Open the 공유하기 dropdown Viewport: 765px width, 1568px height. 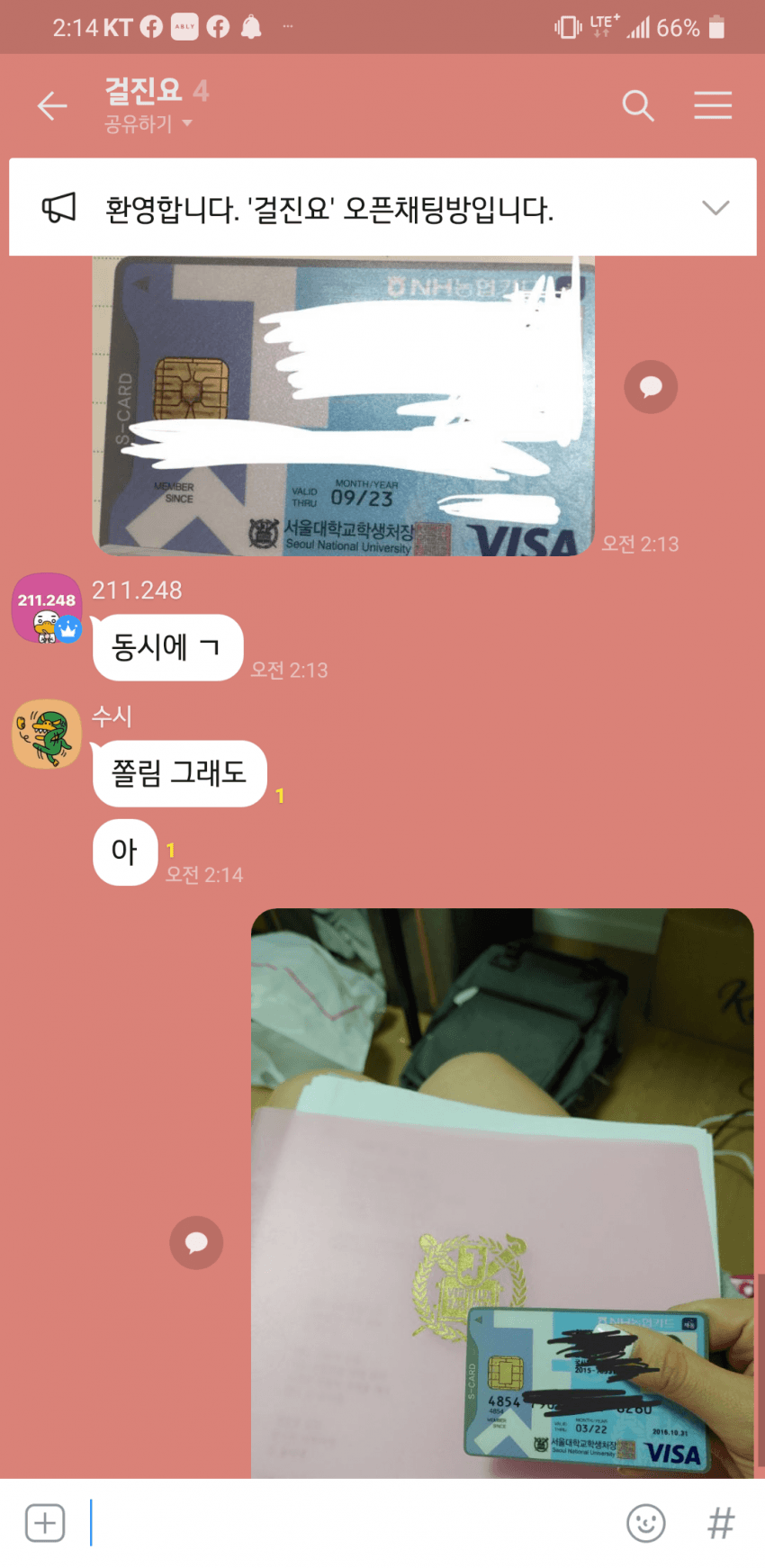[x=148, y=124]
